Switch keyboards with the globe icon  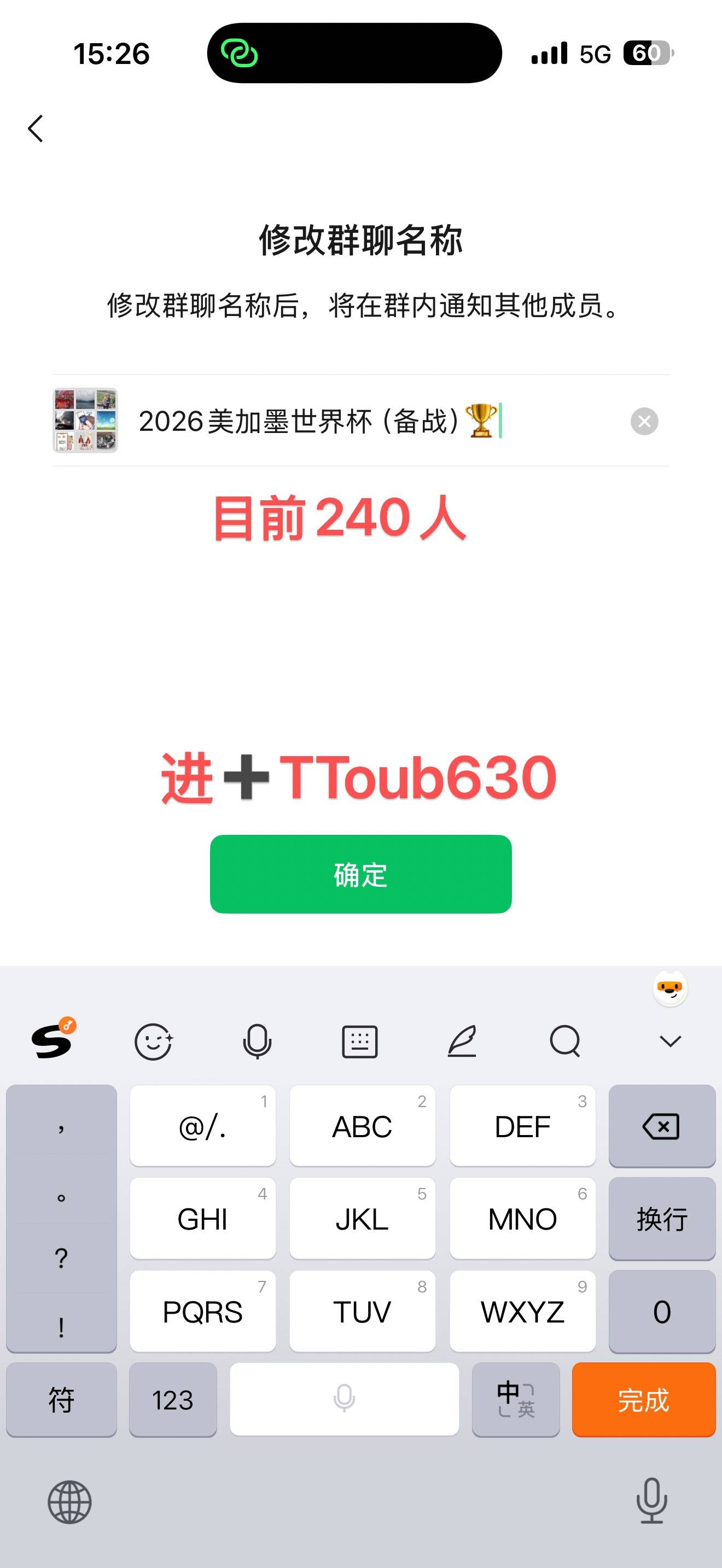click(69, 1502)
